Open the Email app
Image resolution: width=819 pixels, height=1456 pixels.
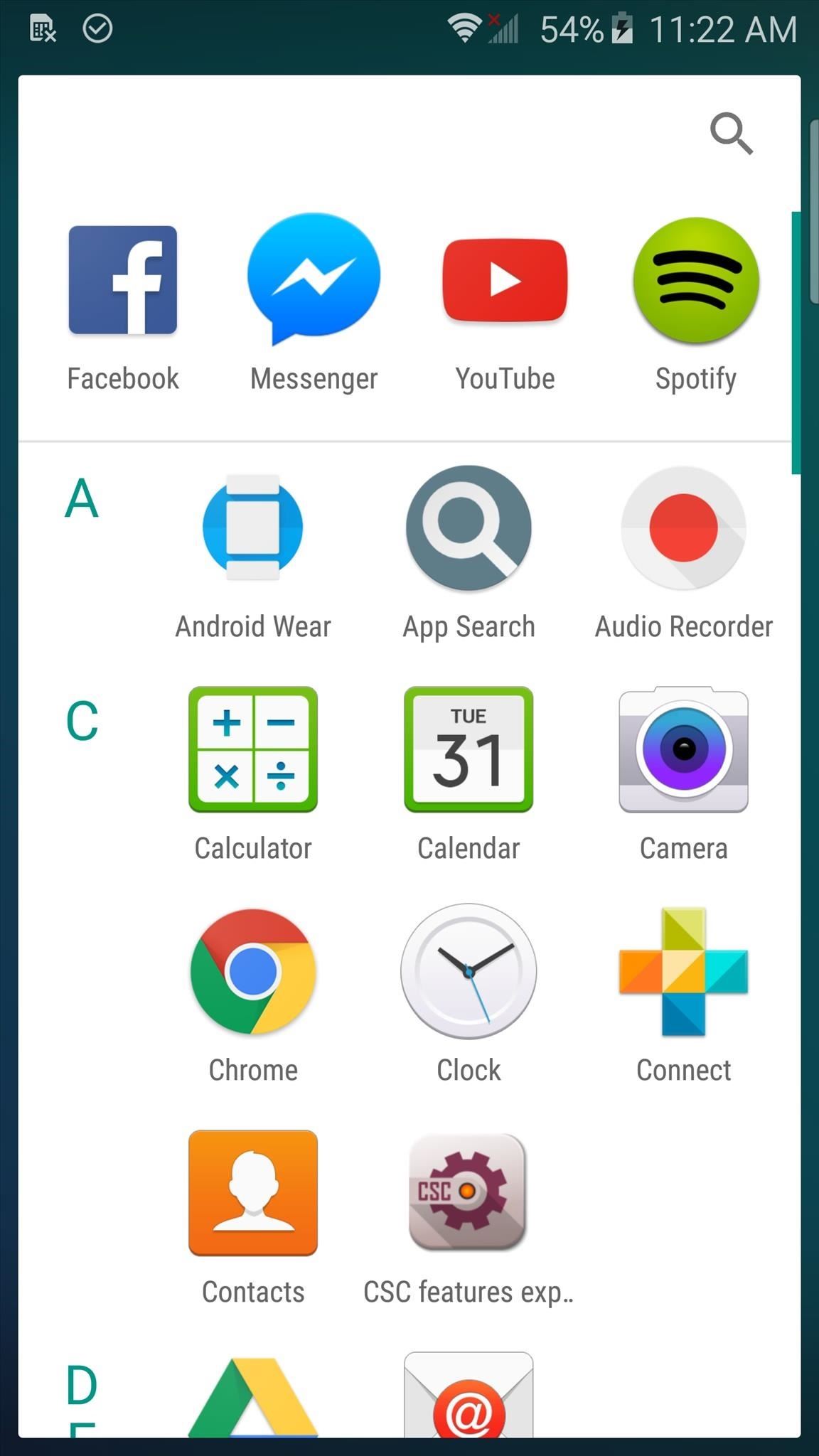(x=469, y=1394)
